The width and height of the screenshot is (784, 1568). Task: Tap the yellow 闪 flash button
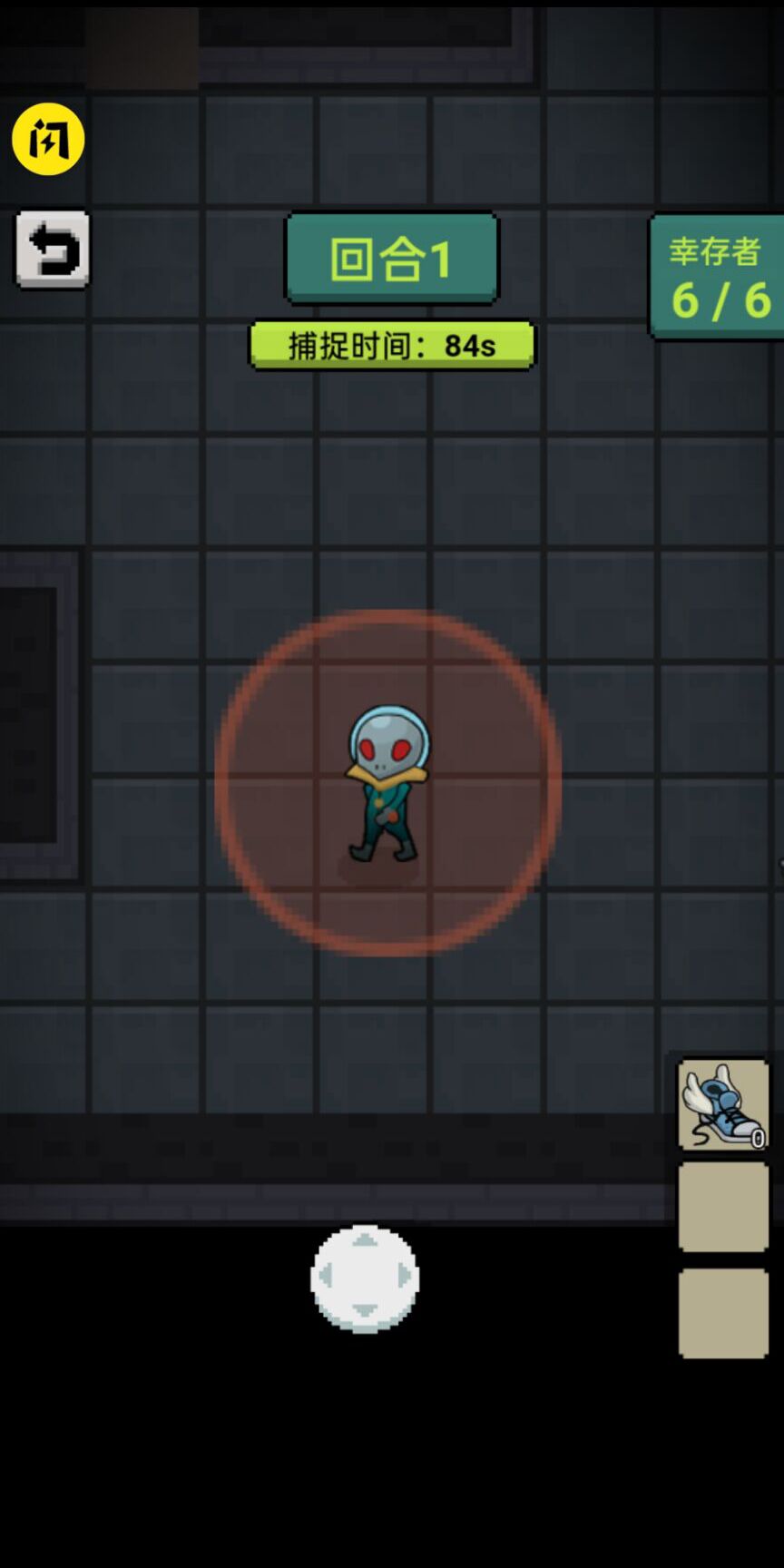tap(48, 139)
